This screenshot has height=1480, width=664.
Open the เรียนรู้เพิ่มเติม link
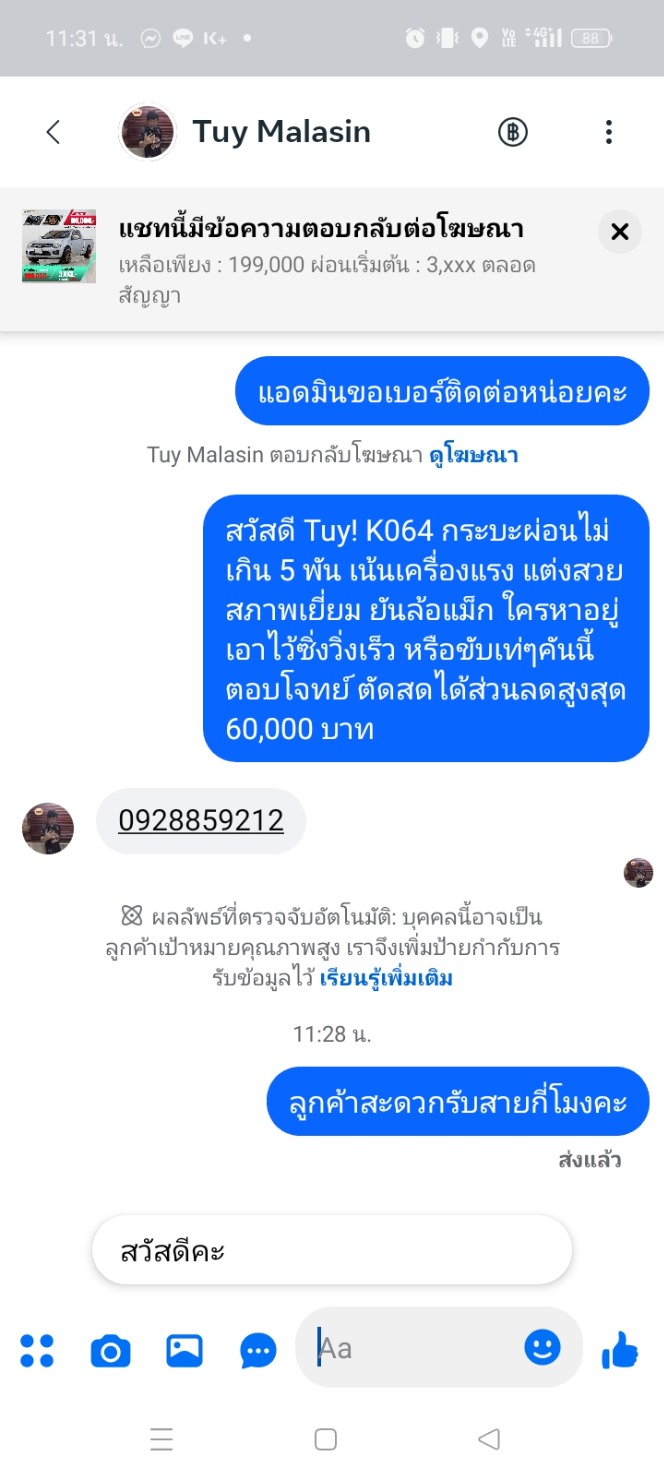coord(386,978)
